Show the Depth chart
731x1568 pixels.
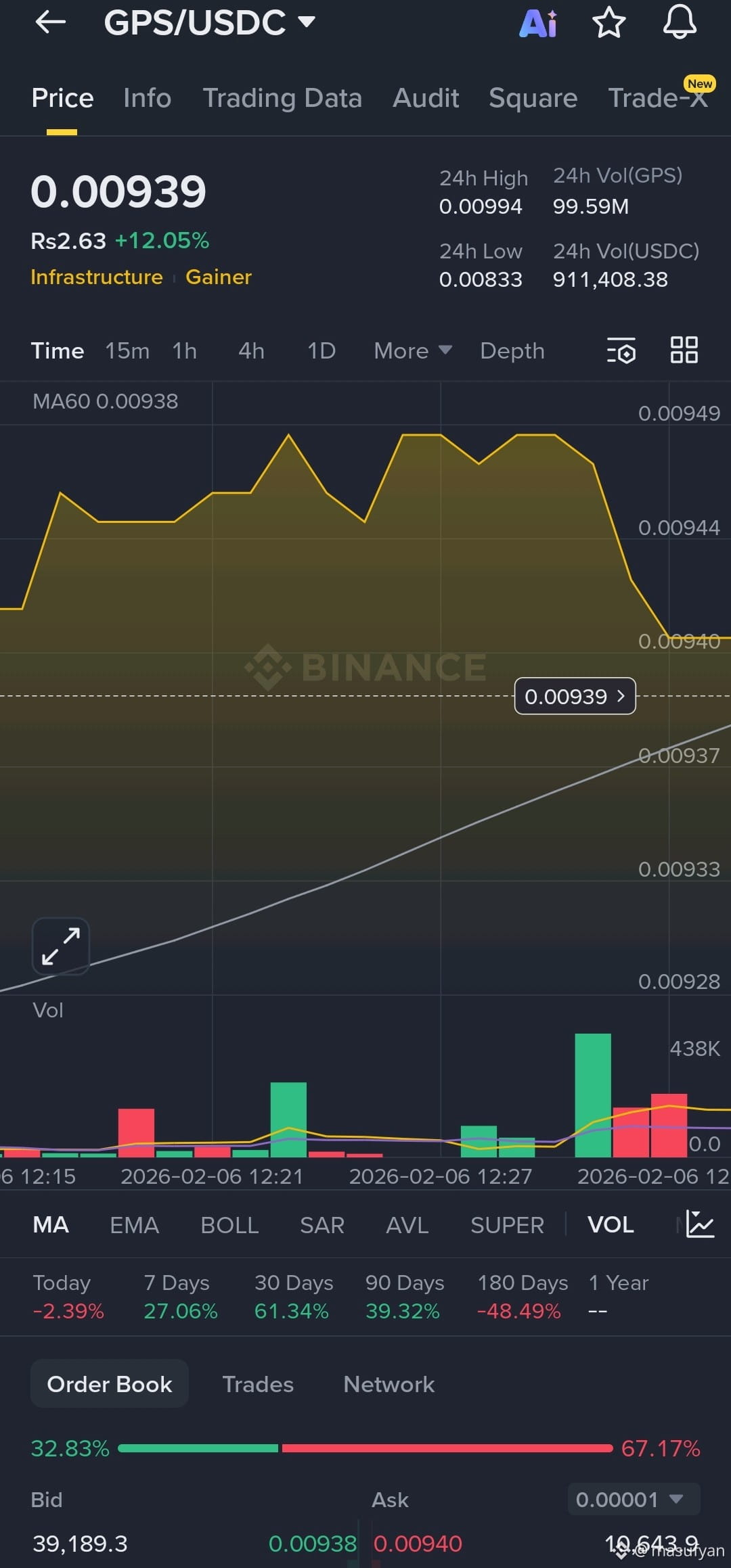pos(512,351)
